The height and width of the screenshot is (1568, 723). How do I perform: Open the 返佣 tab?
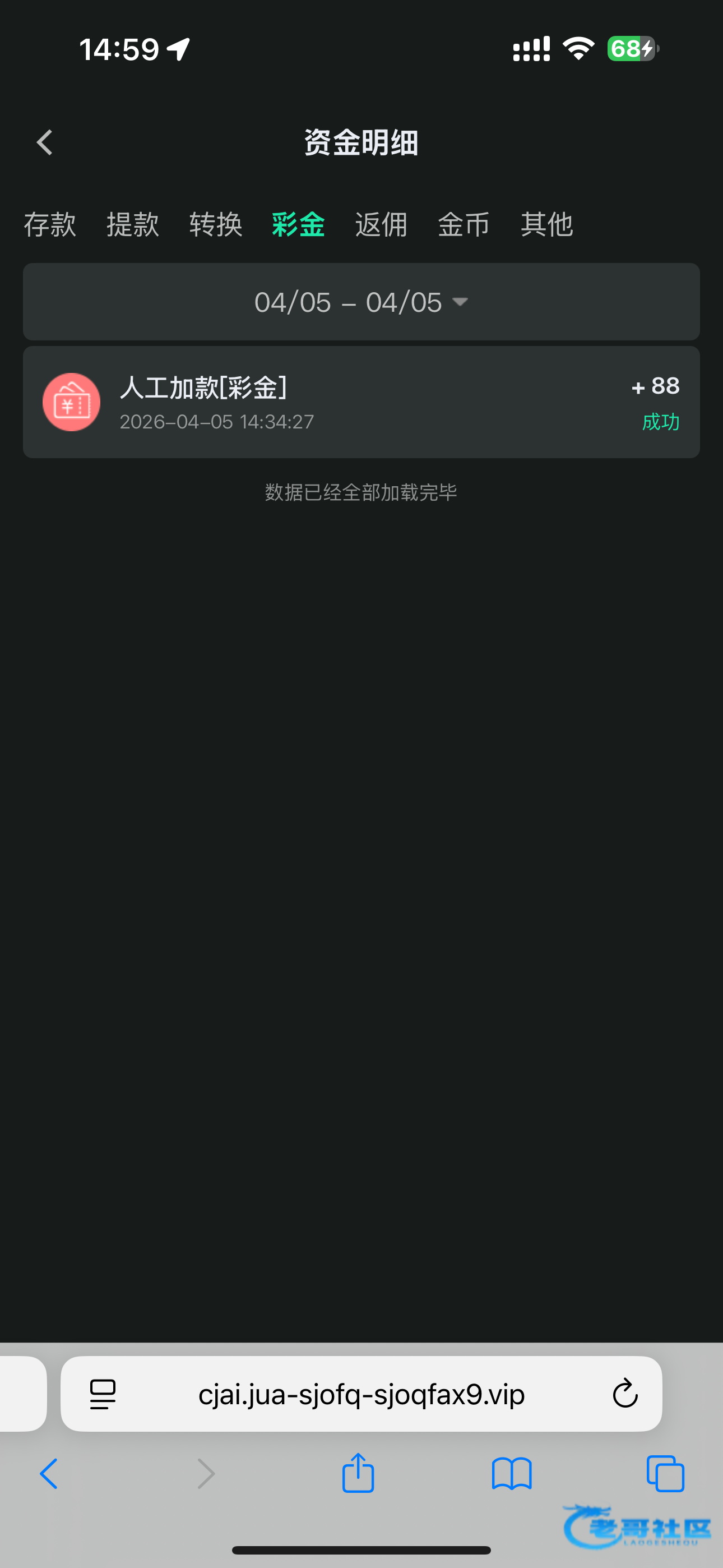pos(381,225)
